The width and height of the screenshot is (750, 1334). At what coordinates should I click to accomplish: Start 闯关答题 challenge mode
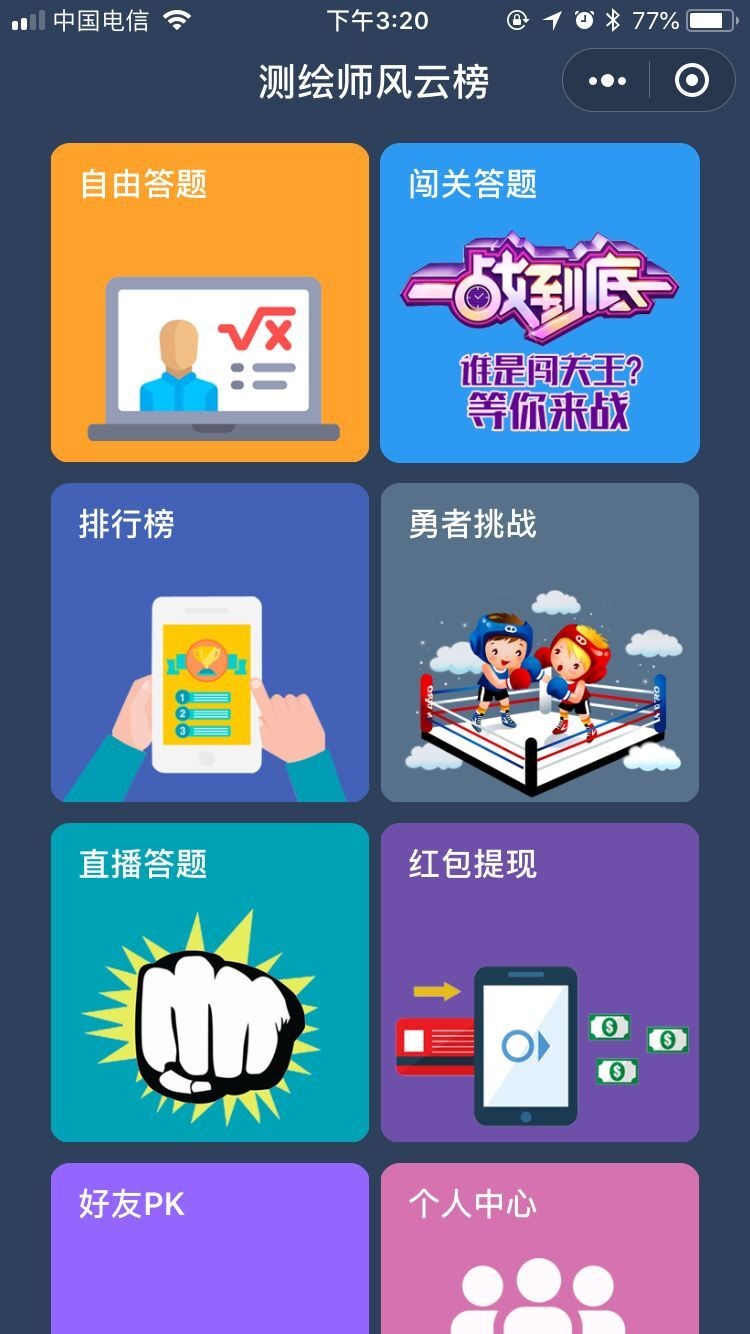540,302
